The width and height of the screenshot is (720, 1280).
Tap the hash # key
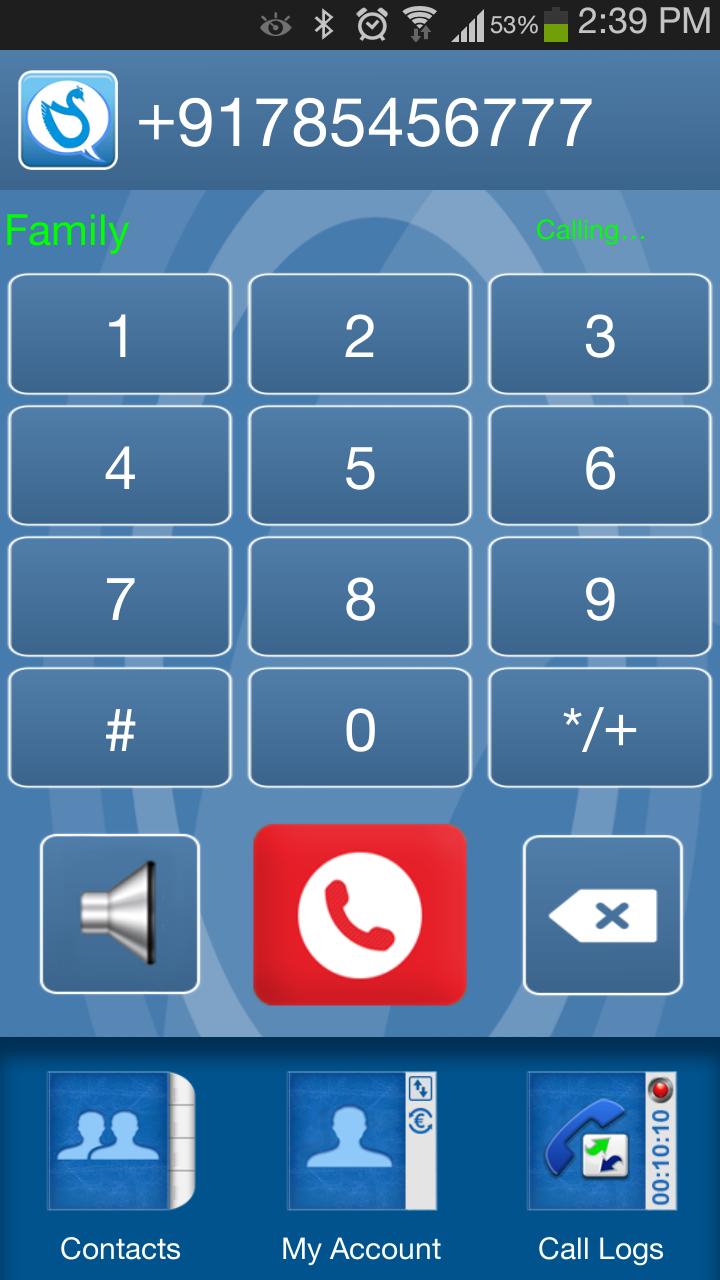click(x=120, y=728)
